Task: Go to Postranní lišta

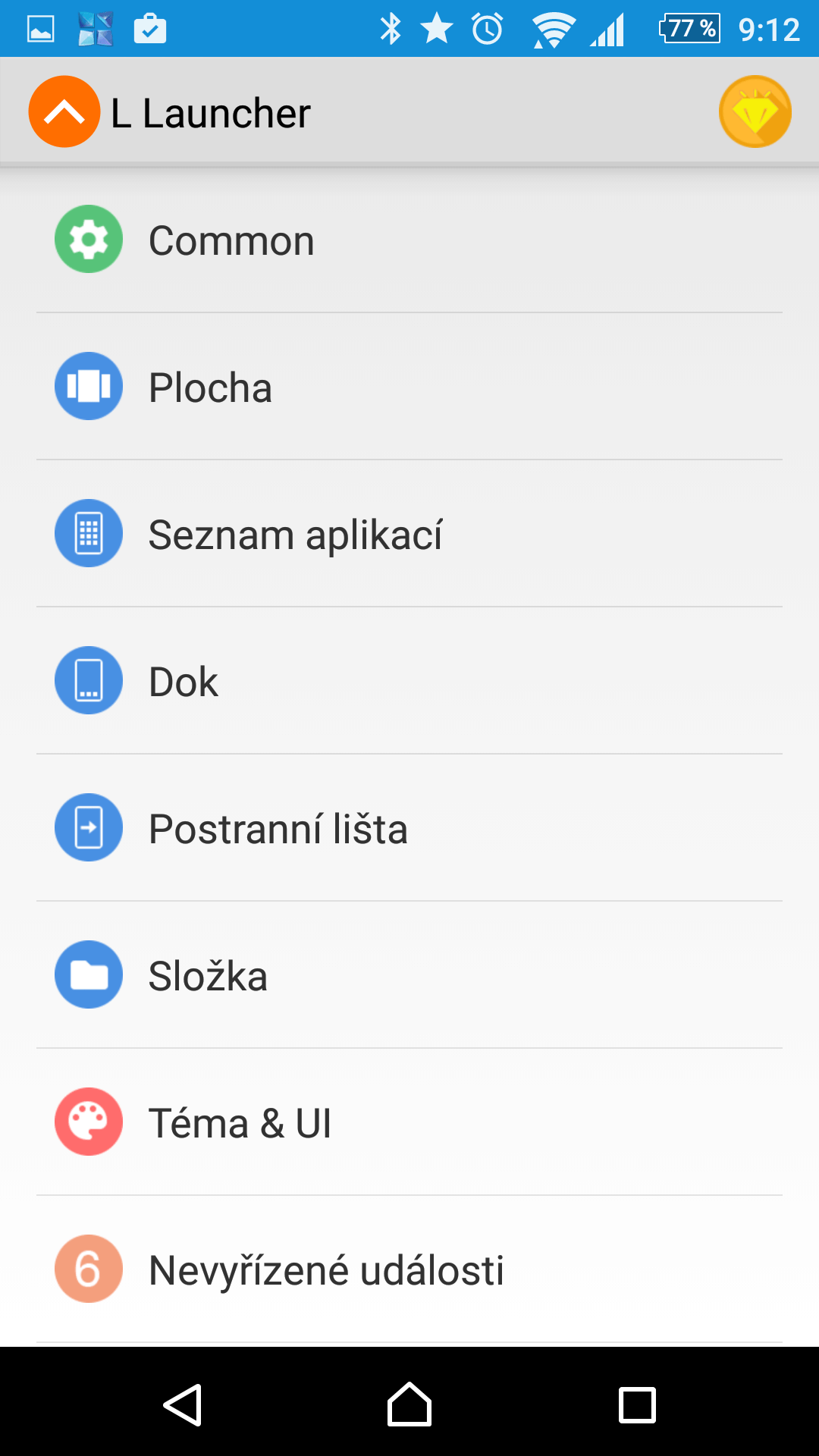Action: 409,828
